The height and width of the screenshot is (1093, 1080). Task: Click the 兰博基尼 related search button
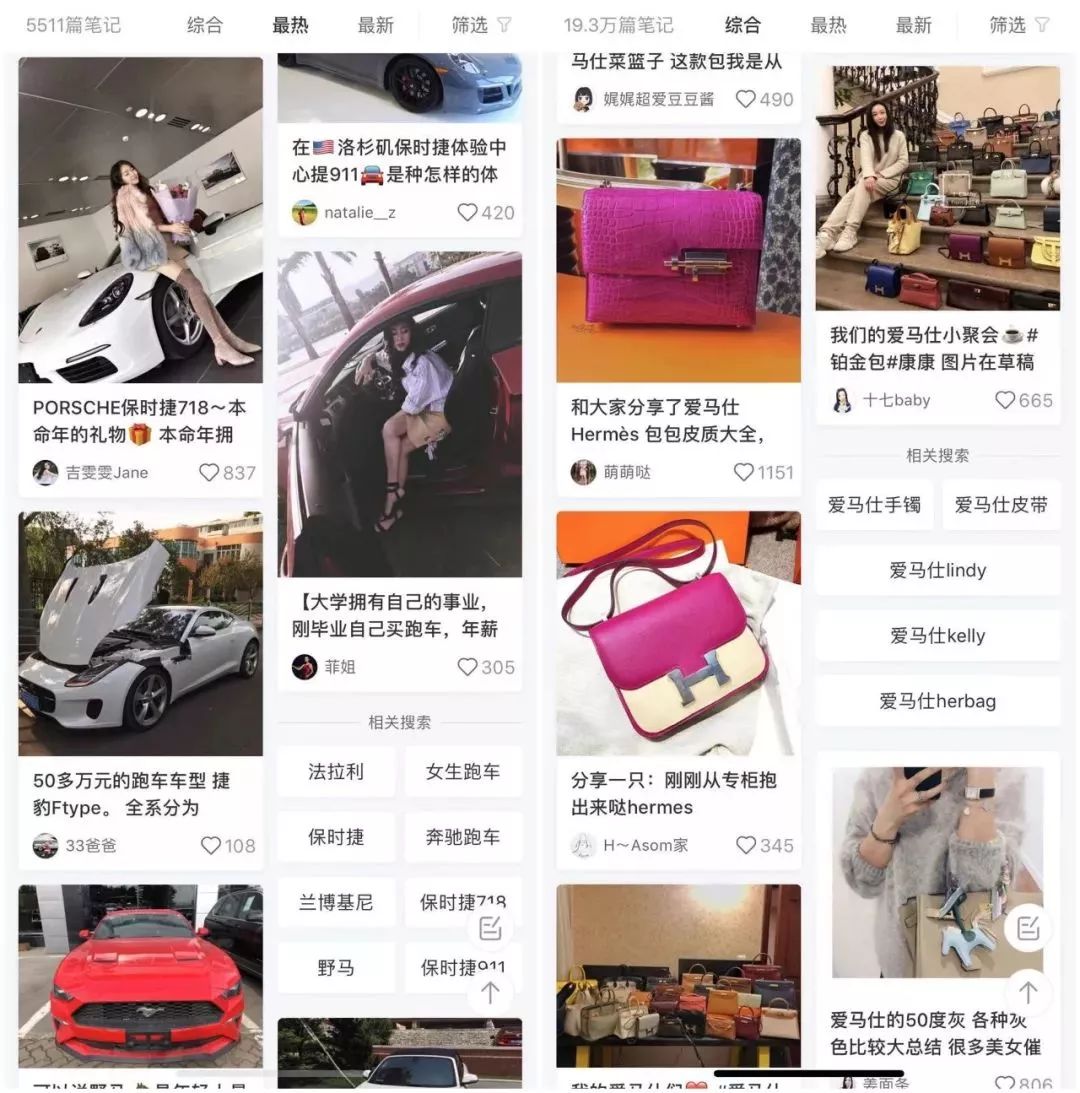[336, 903]
